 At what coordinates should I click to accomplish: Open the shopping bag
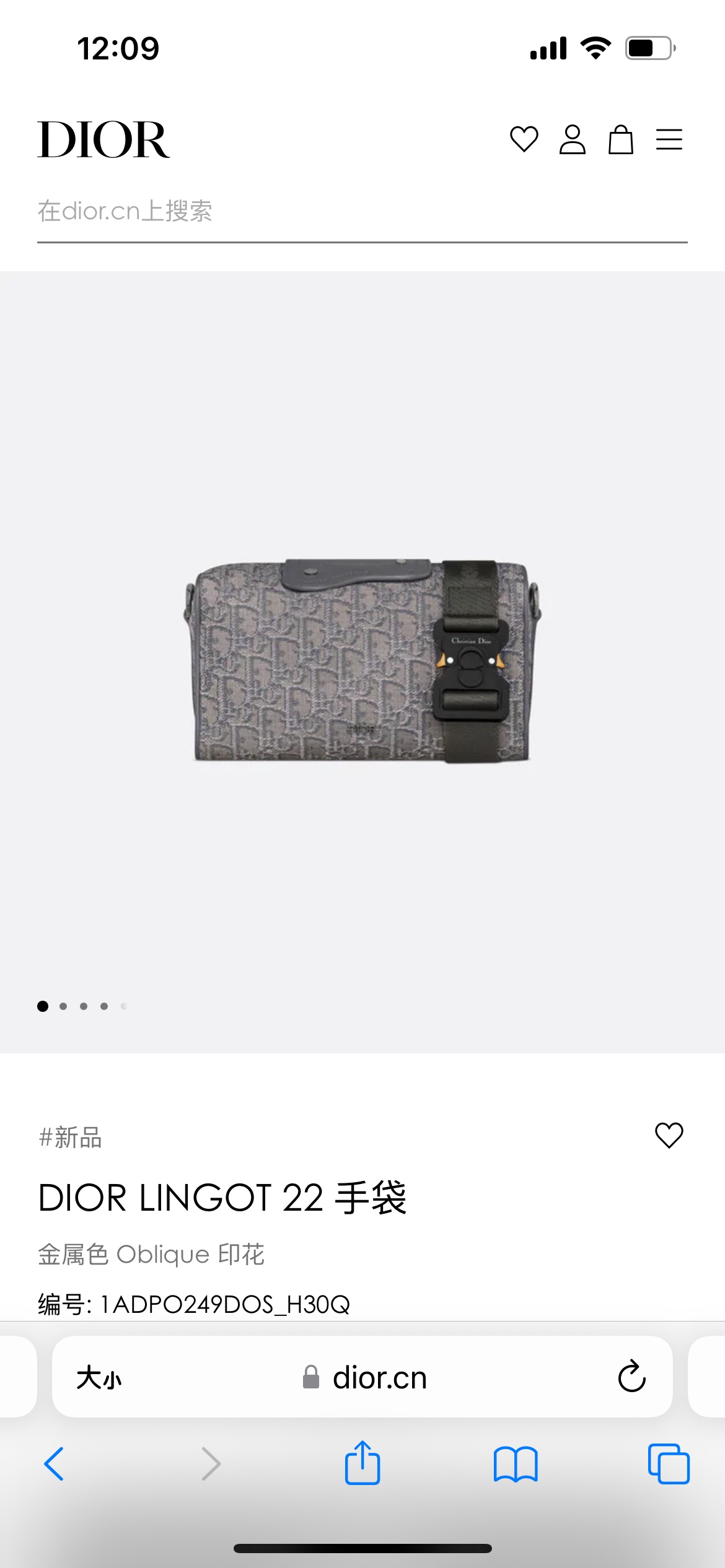[x=620, y=139]
